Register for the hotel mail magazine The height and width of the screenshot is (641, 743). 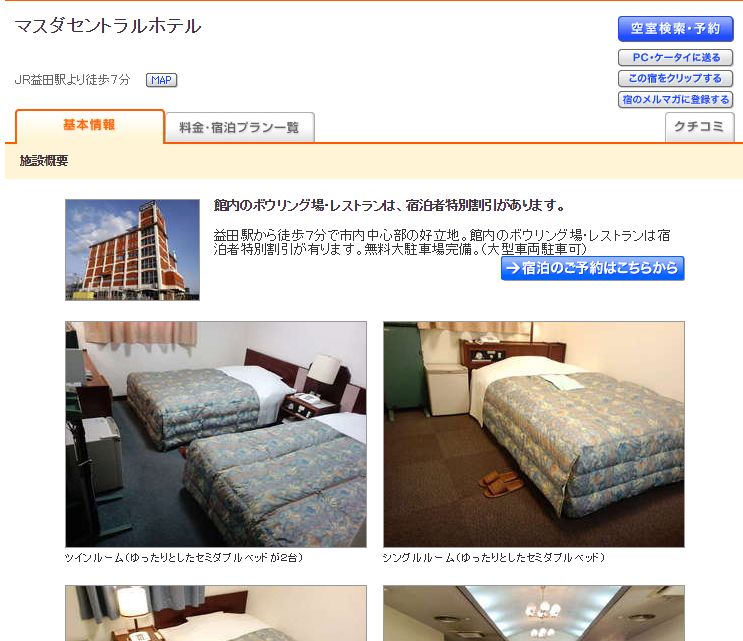tap(675, 100)
